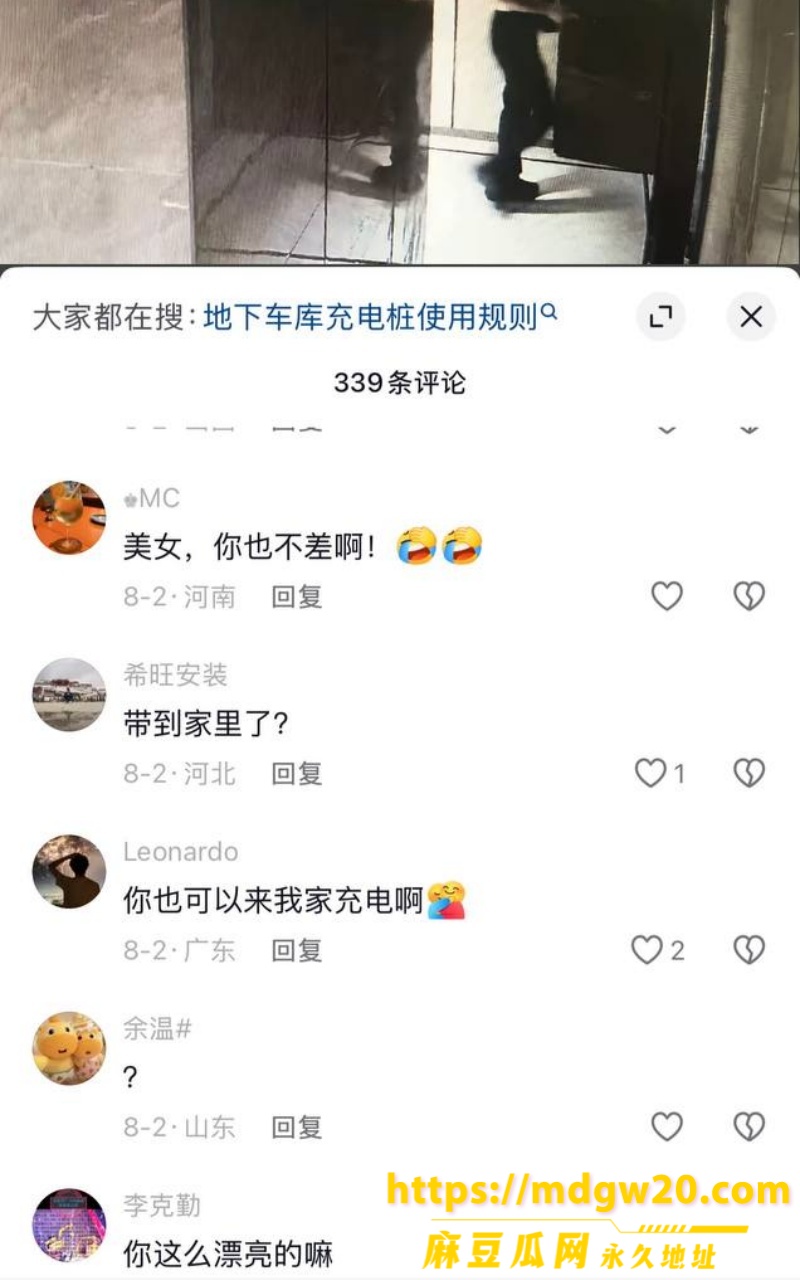Open 余温#'s profile avatar

(69, 1048)
